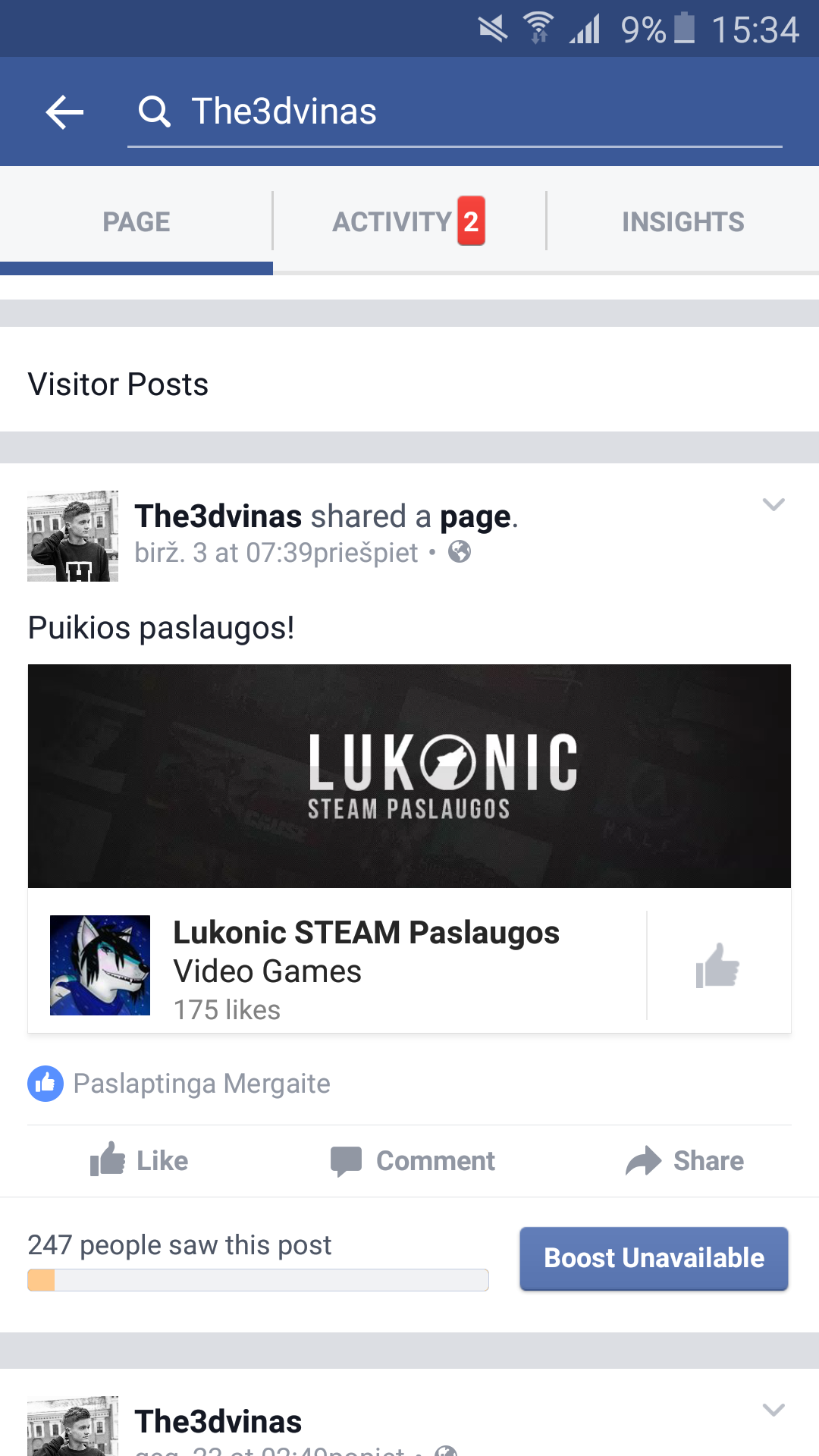Viewport: 819px width, 1456px height.
Task: Tap the The3dvinas search field
Action: coord(455,112)
